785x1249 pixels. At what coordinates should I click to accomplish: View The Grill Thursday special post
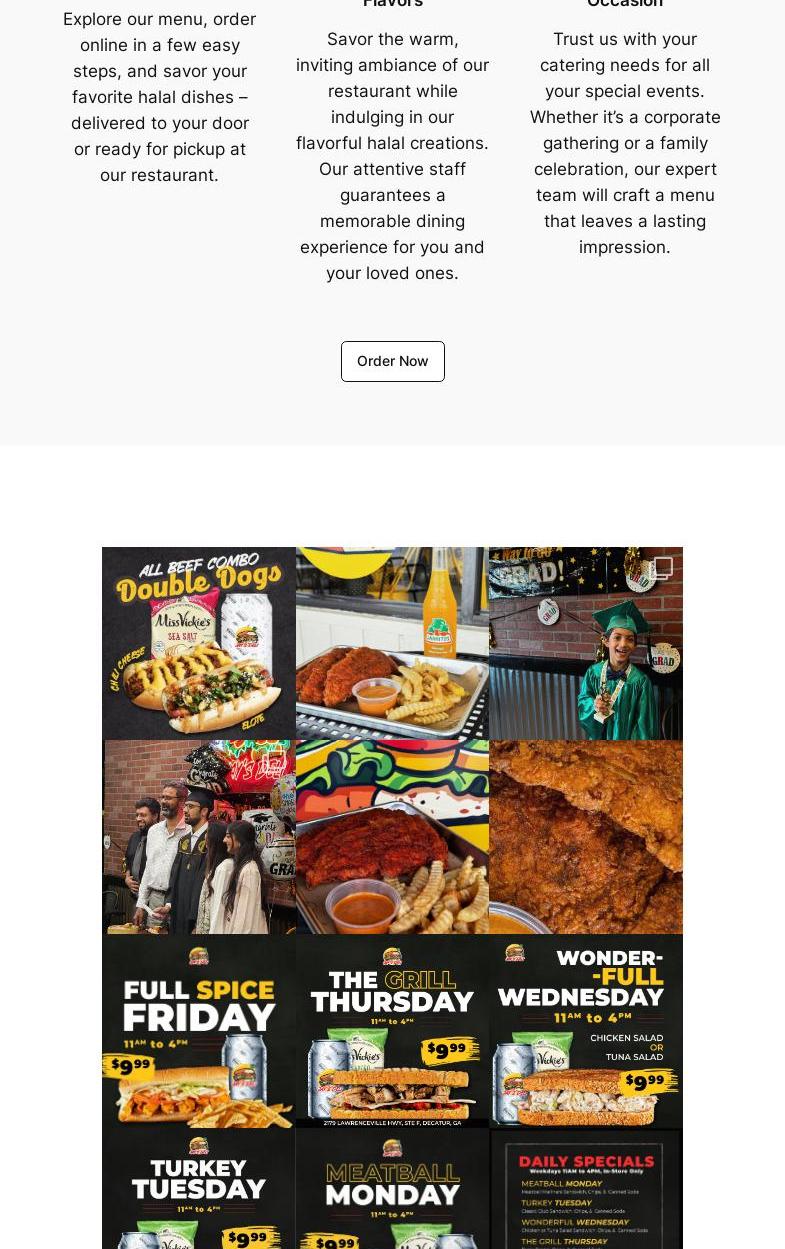(392, 1031)
